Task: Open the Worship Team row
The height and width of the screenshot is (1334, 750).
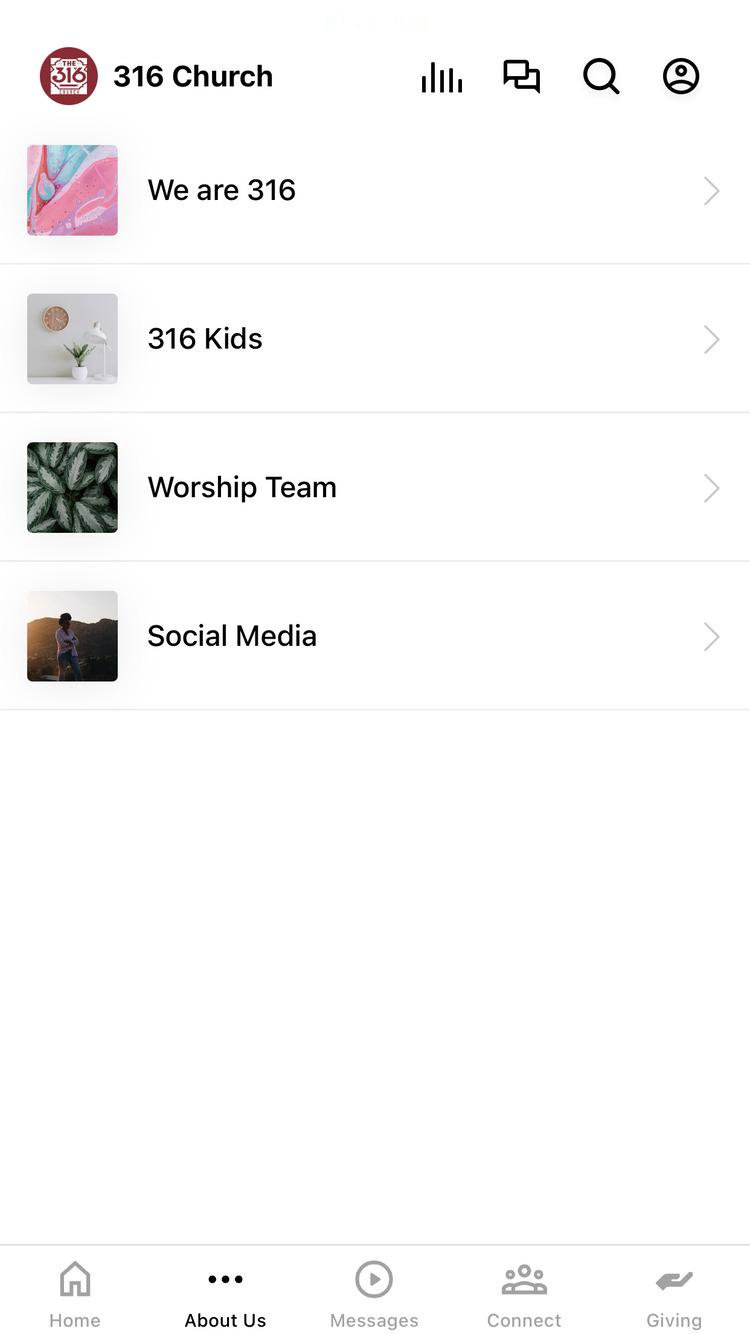Action: [375, 487]
